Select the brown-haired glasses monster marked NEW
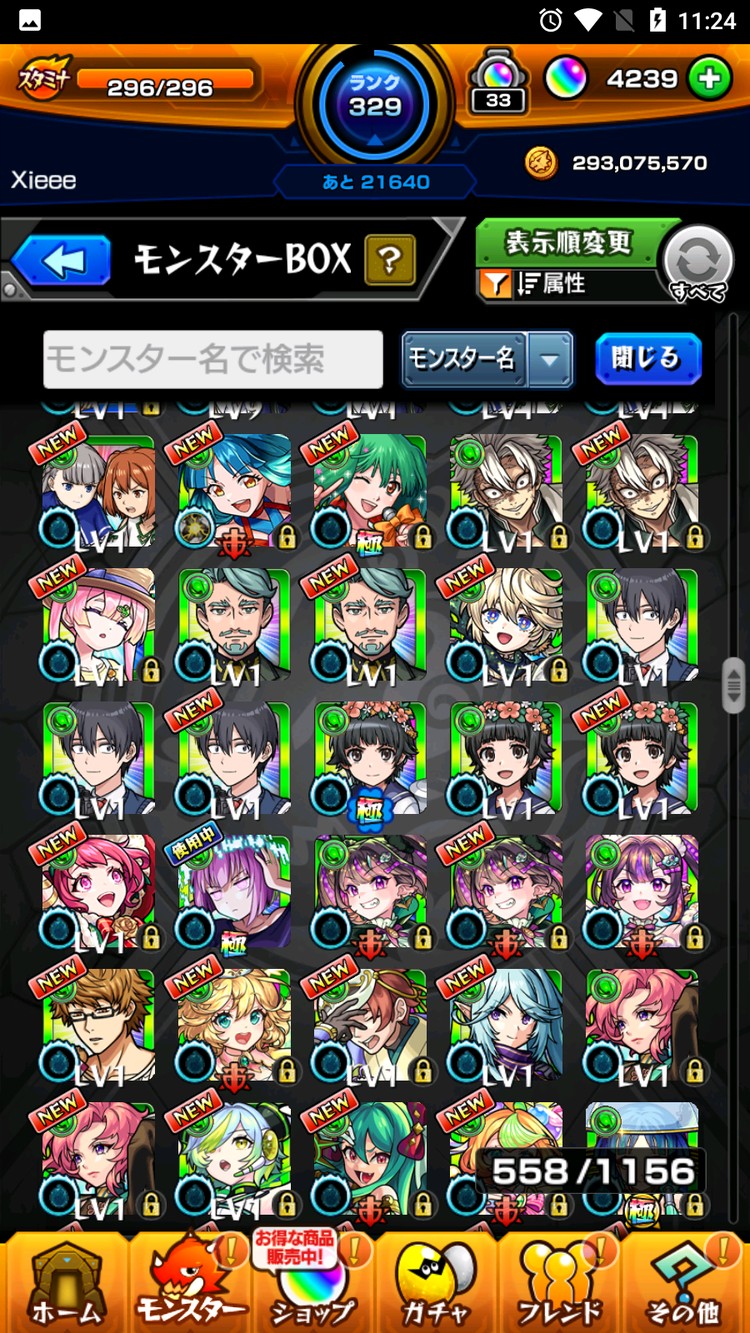 pyautogui.click(x=99, y=1025)
